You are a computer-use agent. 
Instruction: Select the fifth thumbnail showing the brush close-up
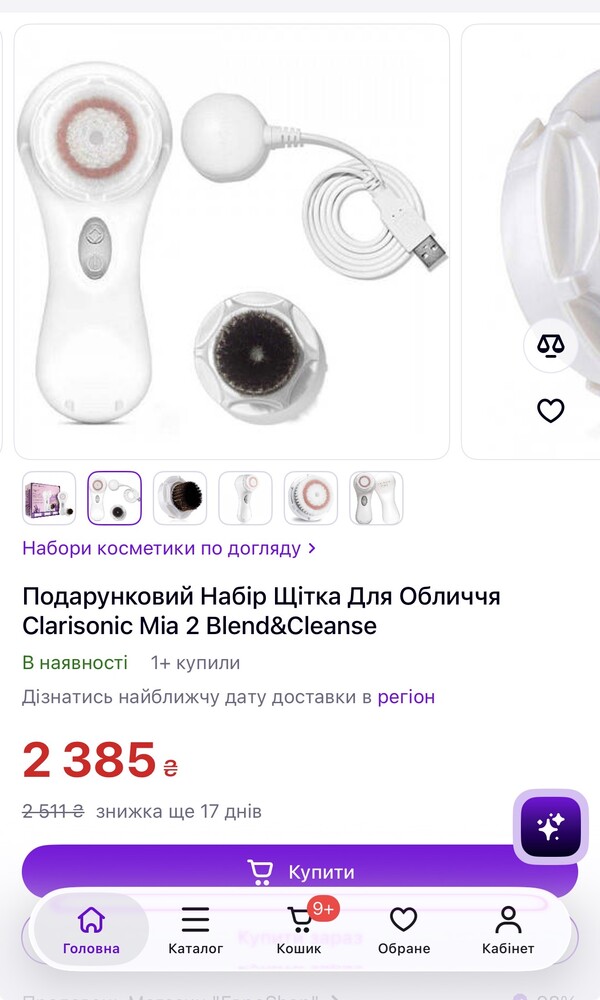311,498
